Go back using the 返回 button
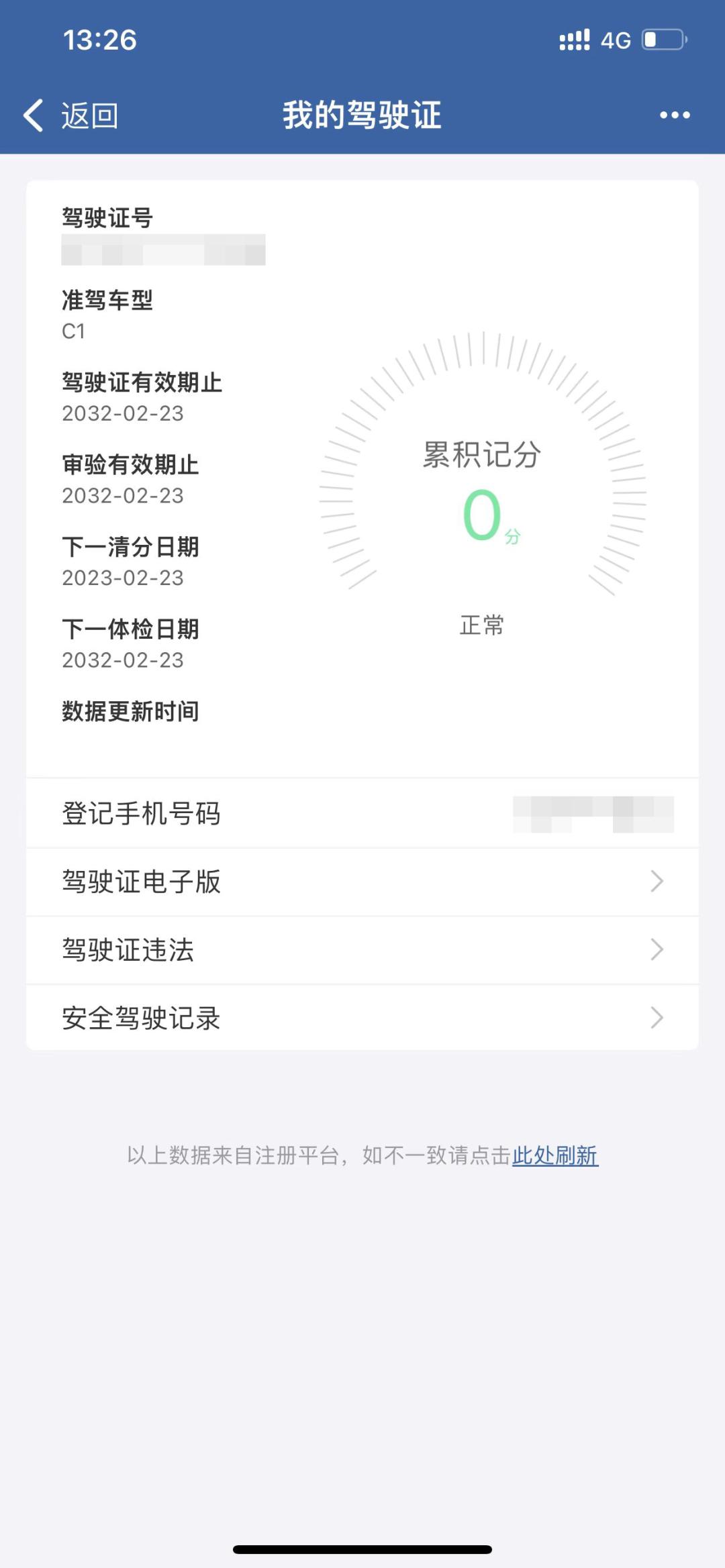725x1568 pixels. click(x=71, y=115)
